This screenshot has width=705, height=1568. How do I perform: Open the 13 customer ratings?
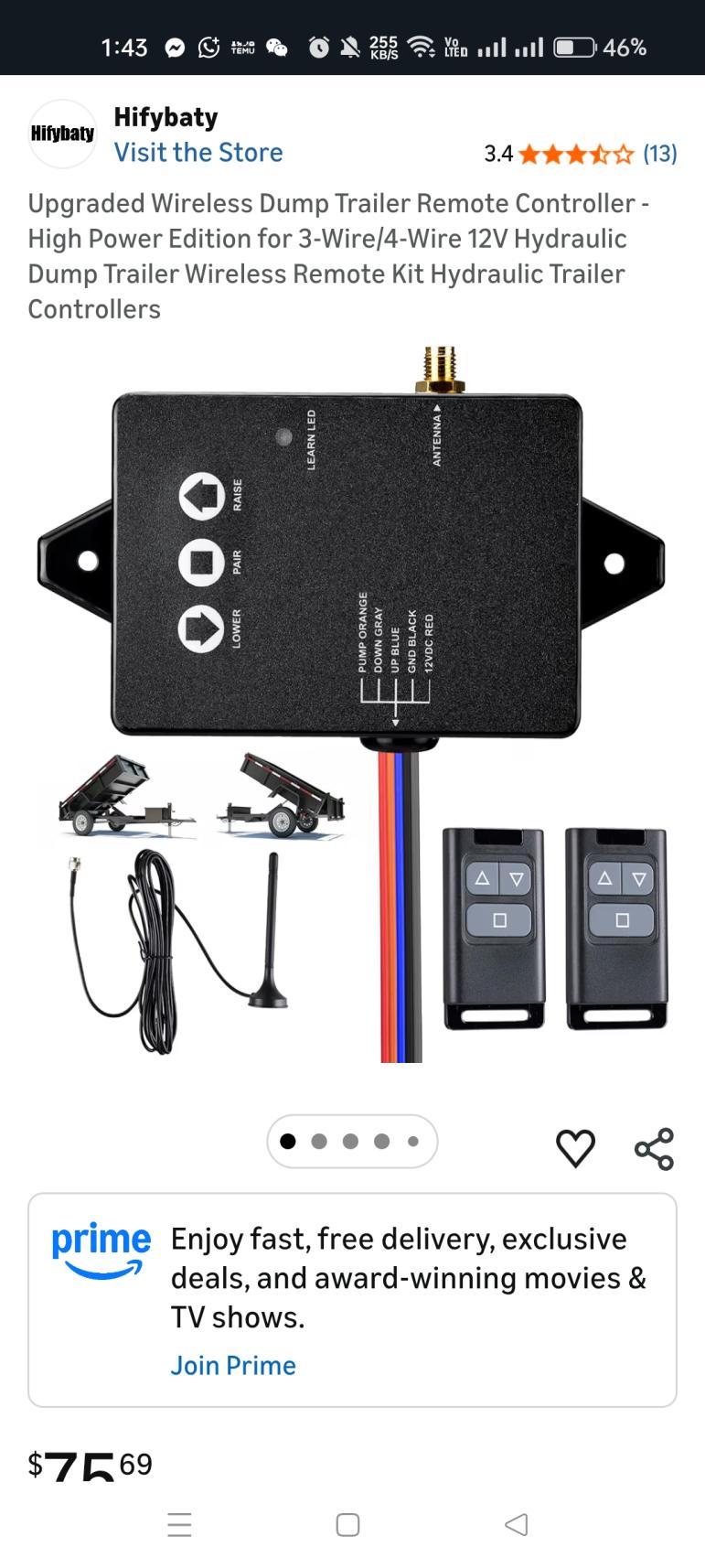pos(659,154)
